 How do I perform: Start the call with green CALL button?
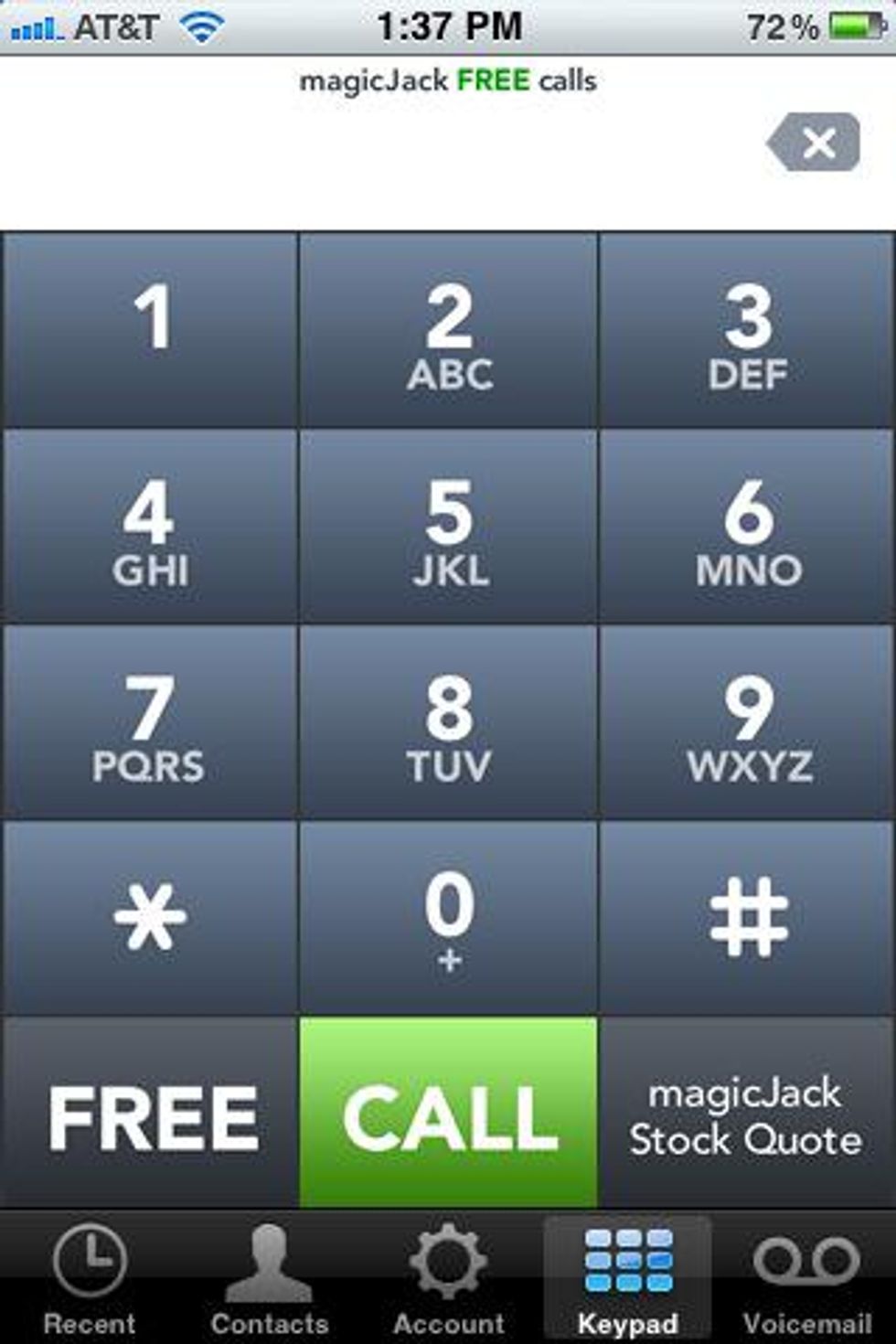[448, 1114]
